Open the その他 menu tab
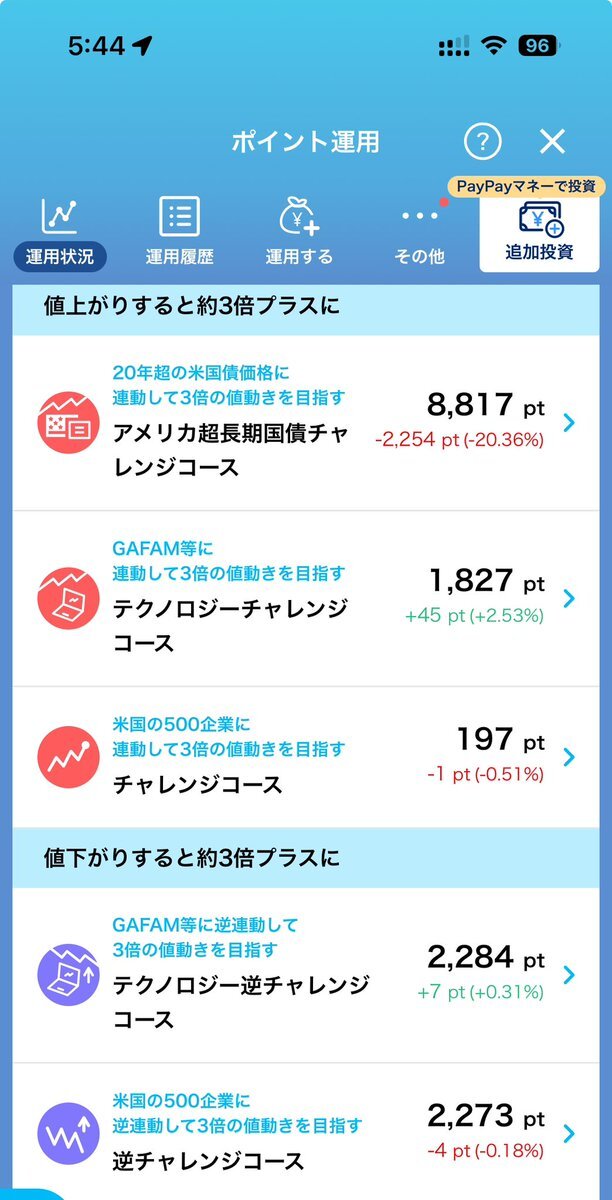This screenshot has height=1200, width=612. click(x=419, y=232)
